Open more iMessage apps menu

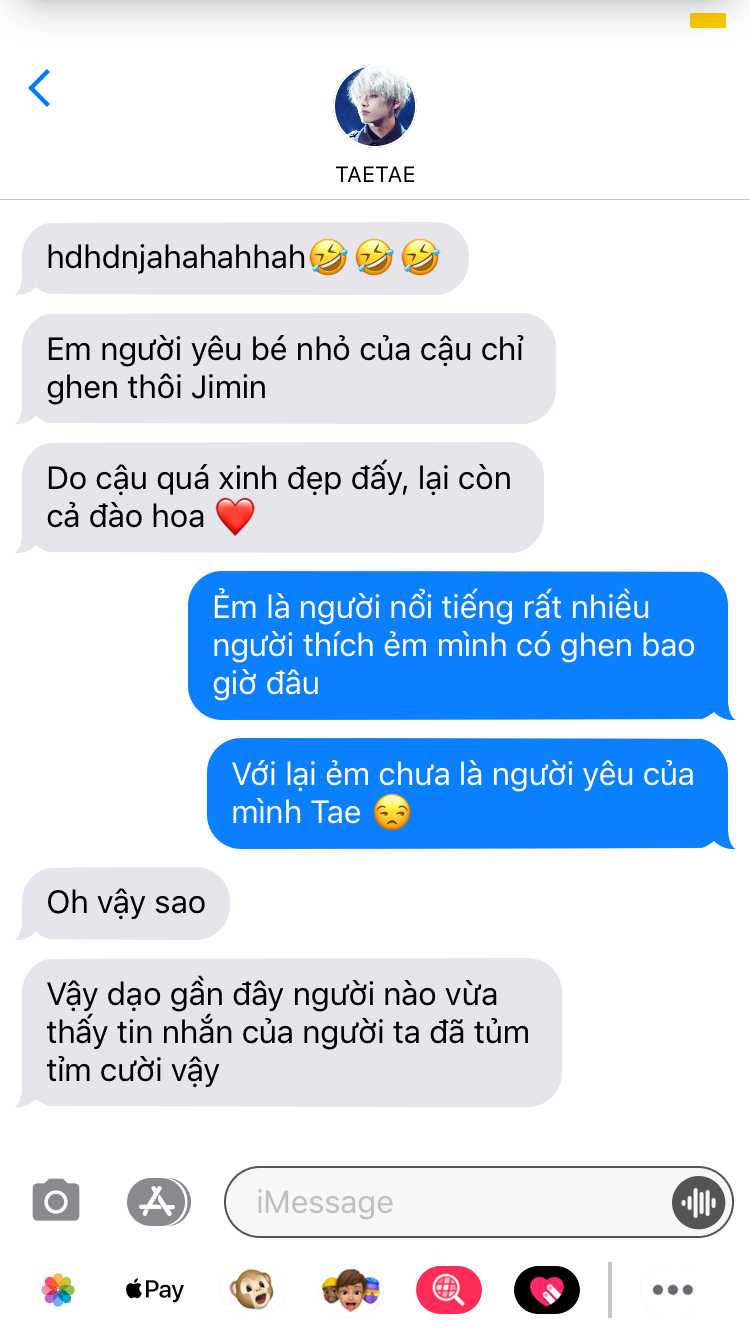click(x=673, y=1290)
